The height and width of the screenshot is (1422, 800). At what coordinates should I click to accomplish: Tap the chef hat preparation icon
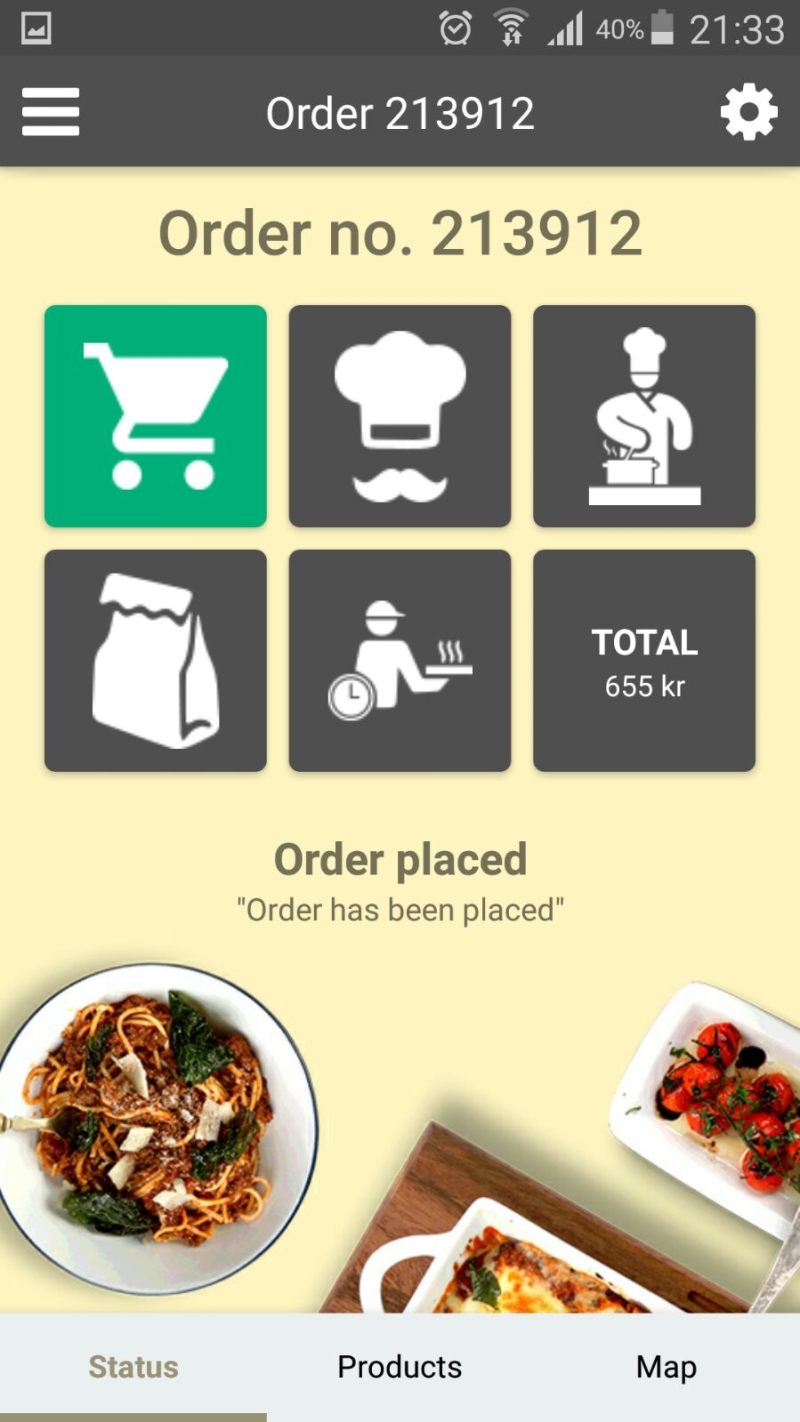point(399,416)
